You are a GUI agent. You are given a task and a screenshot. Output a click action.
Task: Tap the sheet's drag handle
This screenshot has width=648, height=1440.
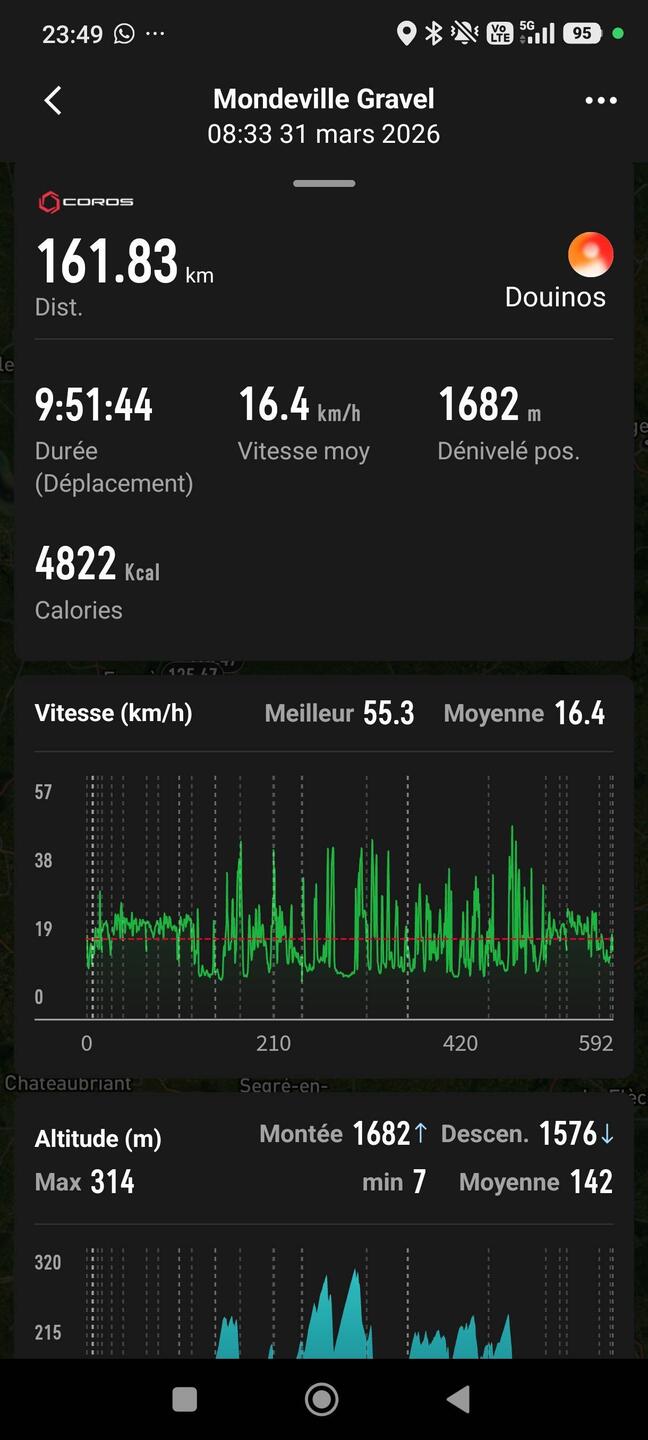[x=324, y=184]
